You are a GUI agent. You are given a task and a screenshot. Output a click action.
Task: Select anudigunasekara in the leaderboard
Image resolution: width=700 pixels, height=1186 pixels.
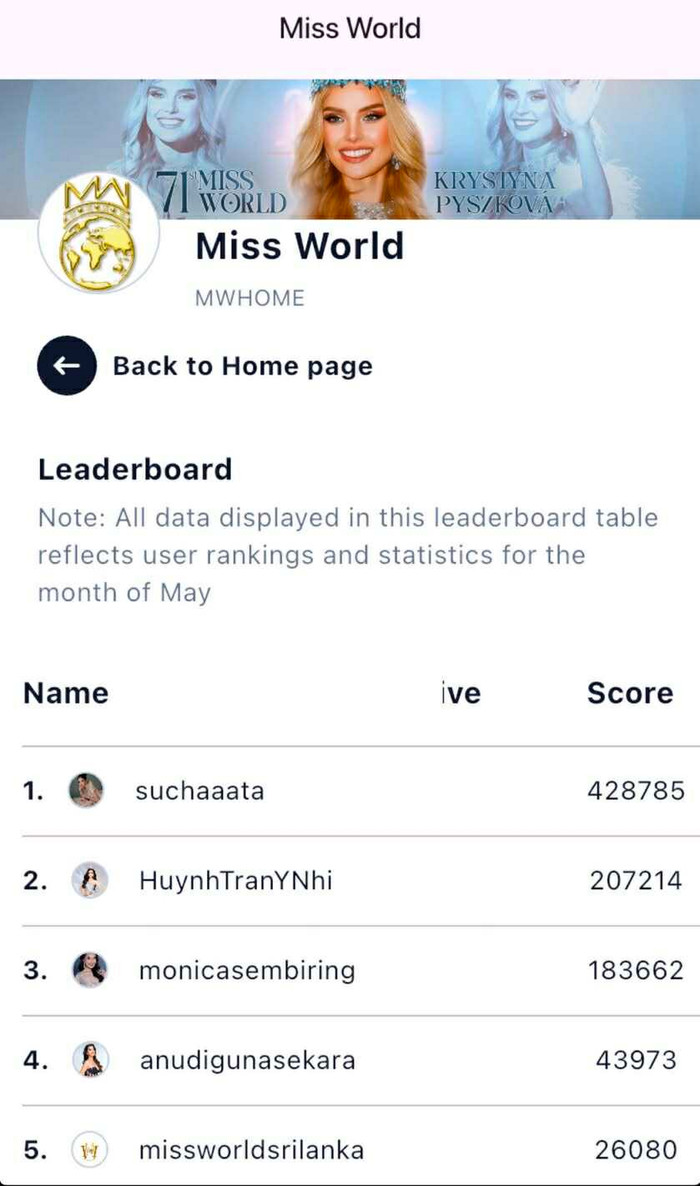click(x=247, y=1060)
